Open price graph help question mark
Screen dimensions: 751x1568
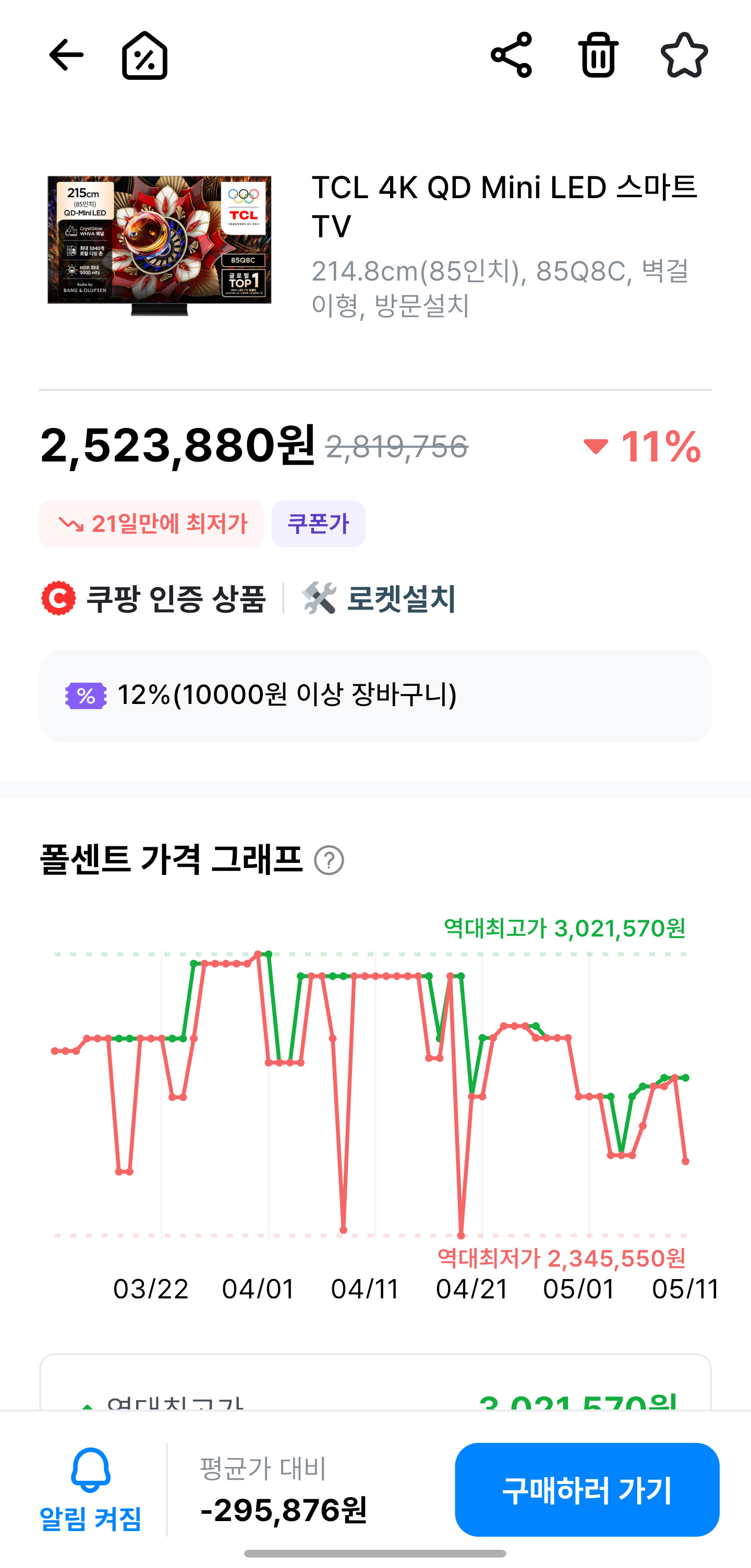[329, 861]
